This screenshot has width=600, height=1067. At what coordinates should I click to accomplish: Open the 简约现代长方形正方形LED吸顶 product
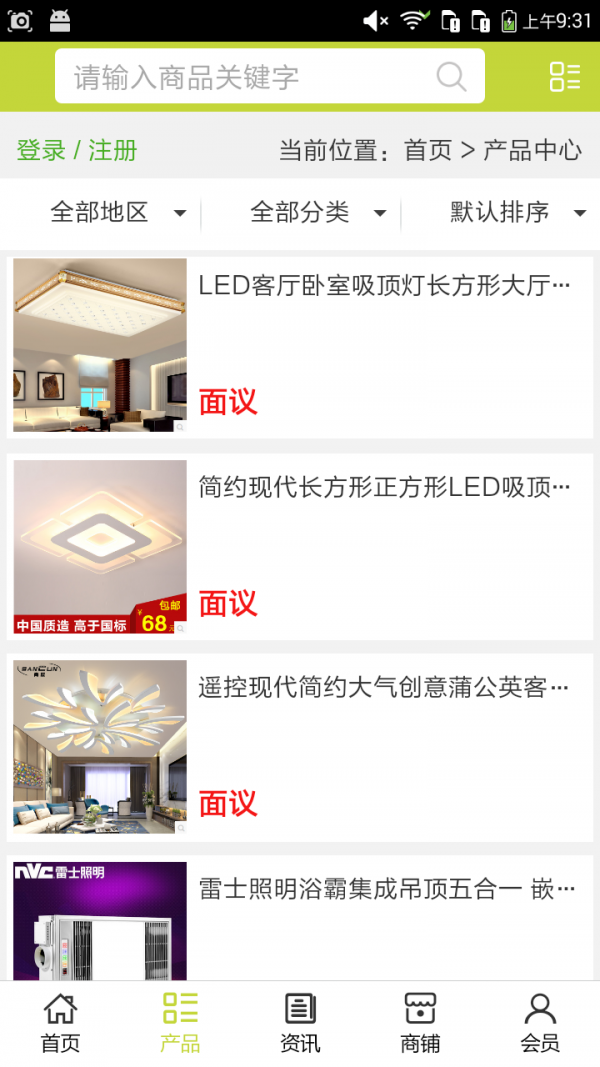click(x=300, y=547)
